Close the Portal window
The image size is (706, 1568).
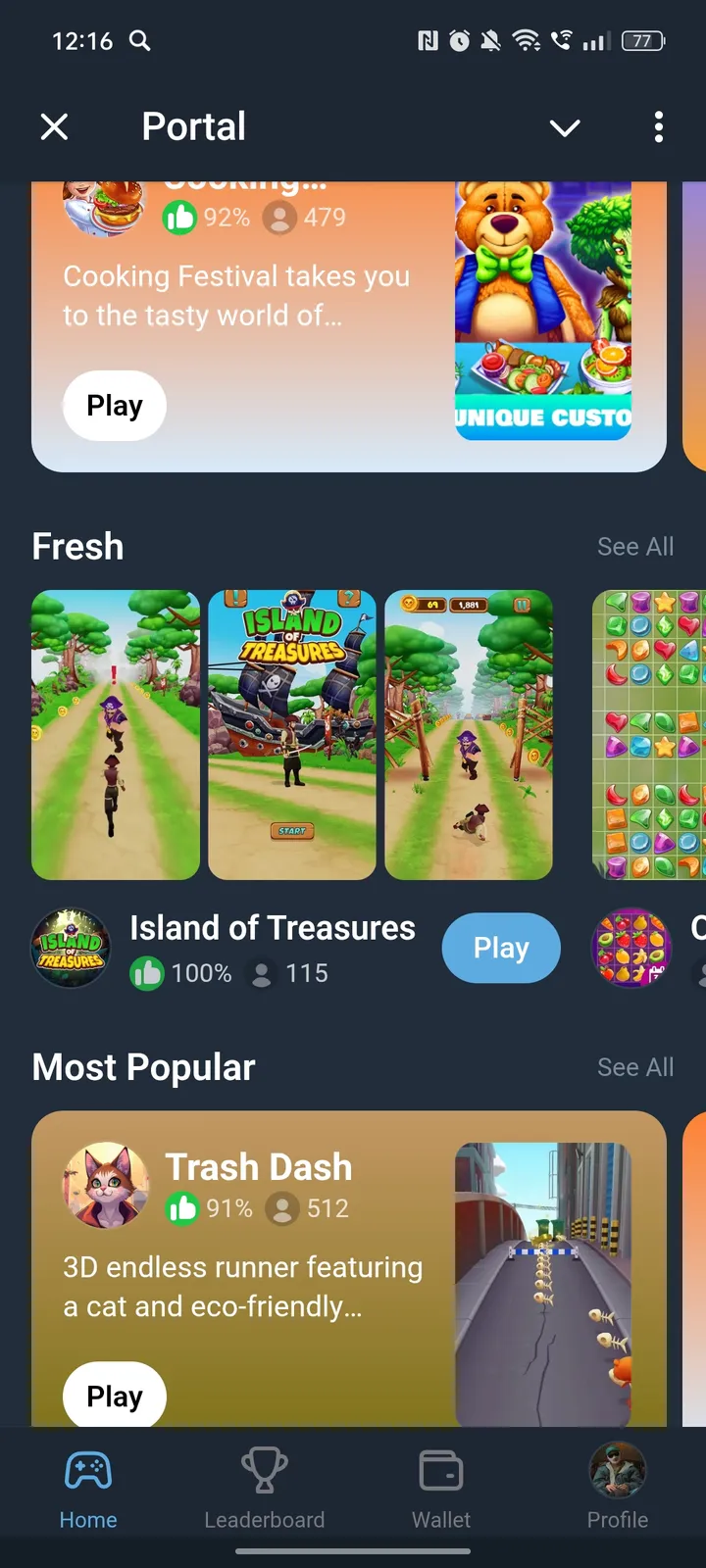(x=55, y=126)
